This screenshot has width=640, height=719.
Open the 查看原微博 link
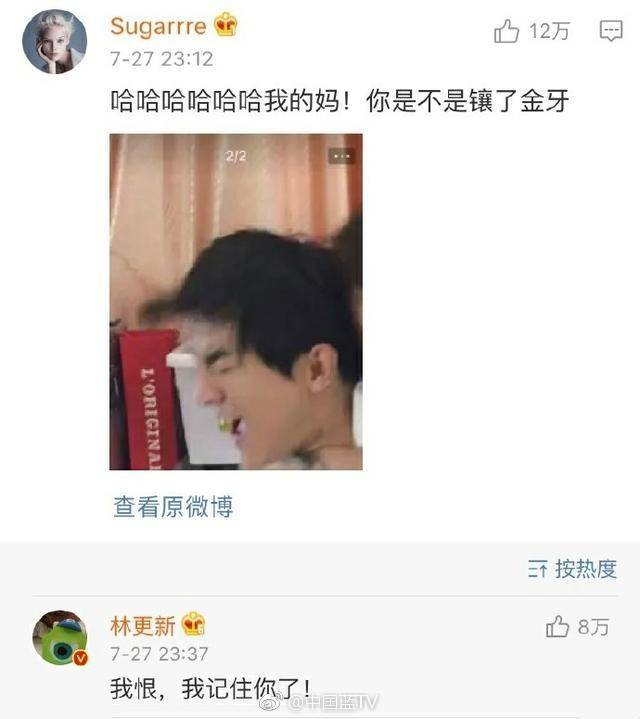[x=173, y=507]
